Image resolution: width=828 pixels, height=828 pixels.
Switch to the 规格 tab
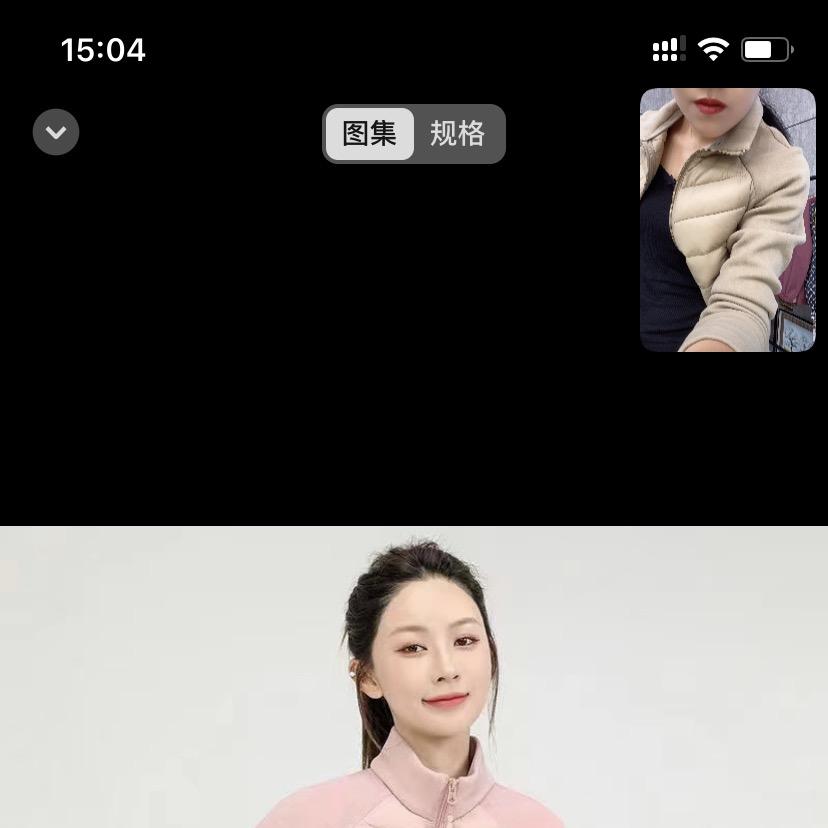[458, 134]
